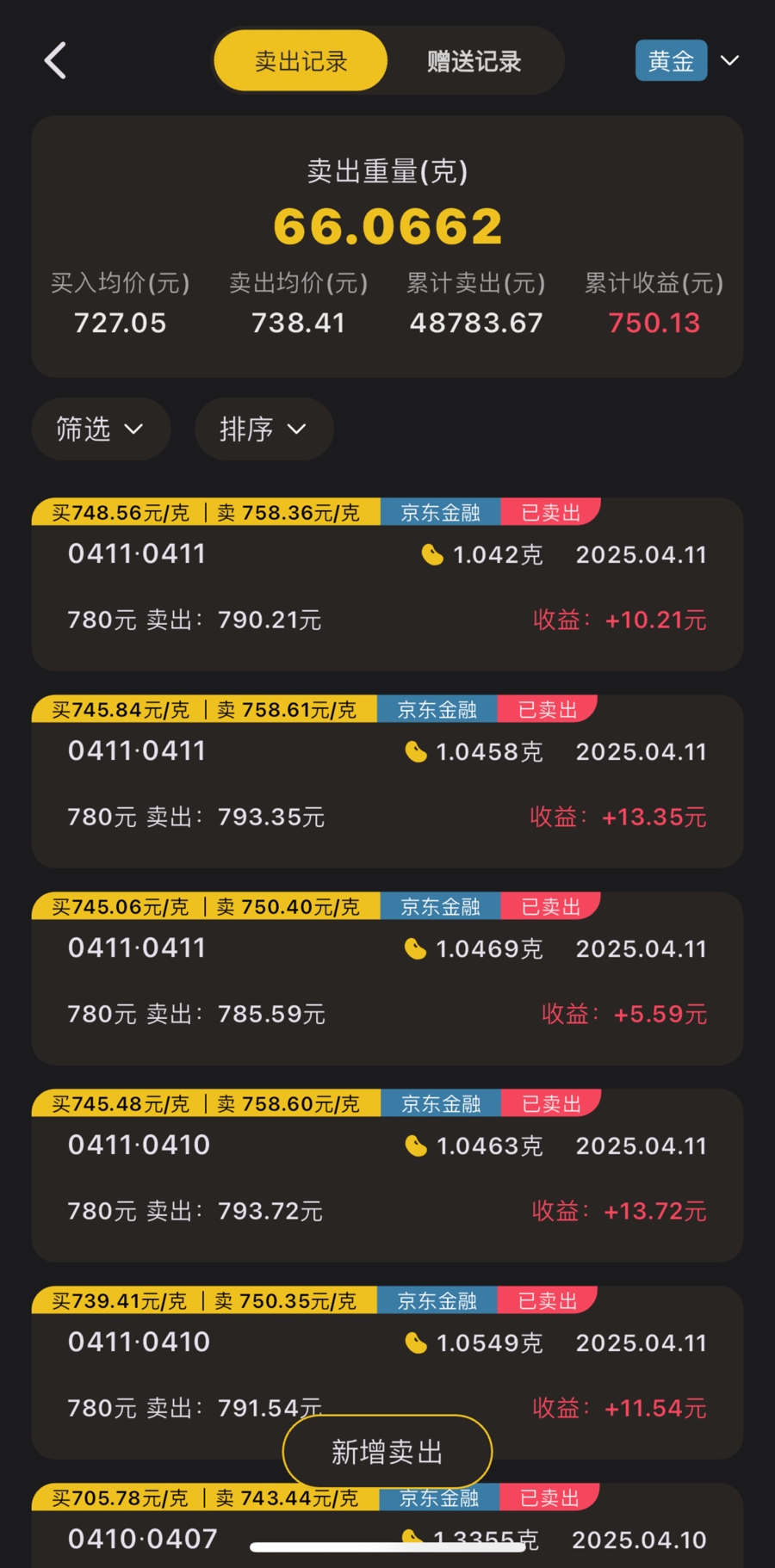Switch to the 赠送记录 tab

pos(474,61)
